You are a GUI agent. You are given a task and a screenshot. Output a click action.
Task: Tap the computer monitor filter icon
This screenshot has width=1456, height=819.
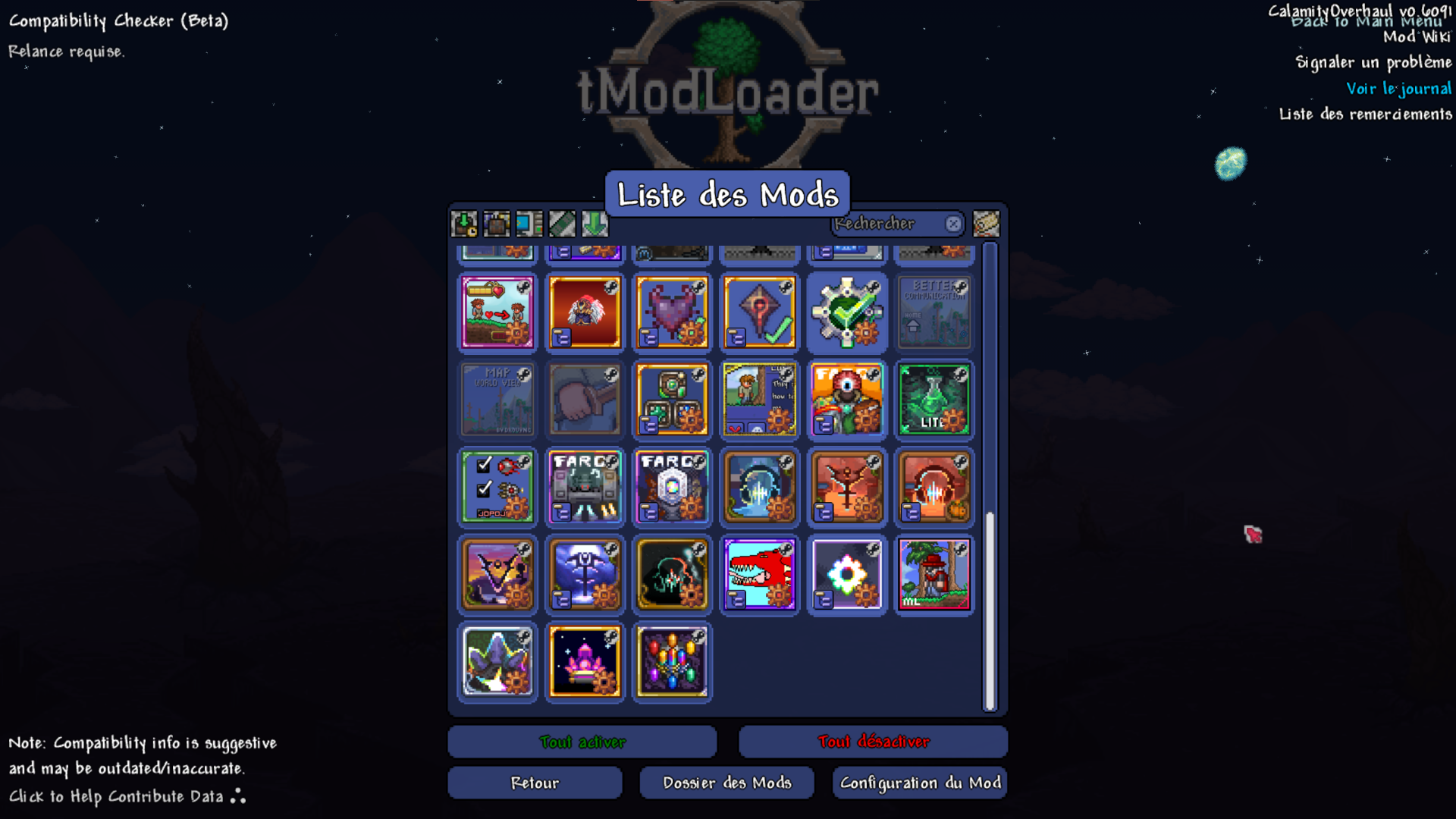(x=529, y=224)
